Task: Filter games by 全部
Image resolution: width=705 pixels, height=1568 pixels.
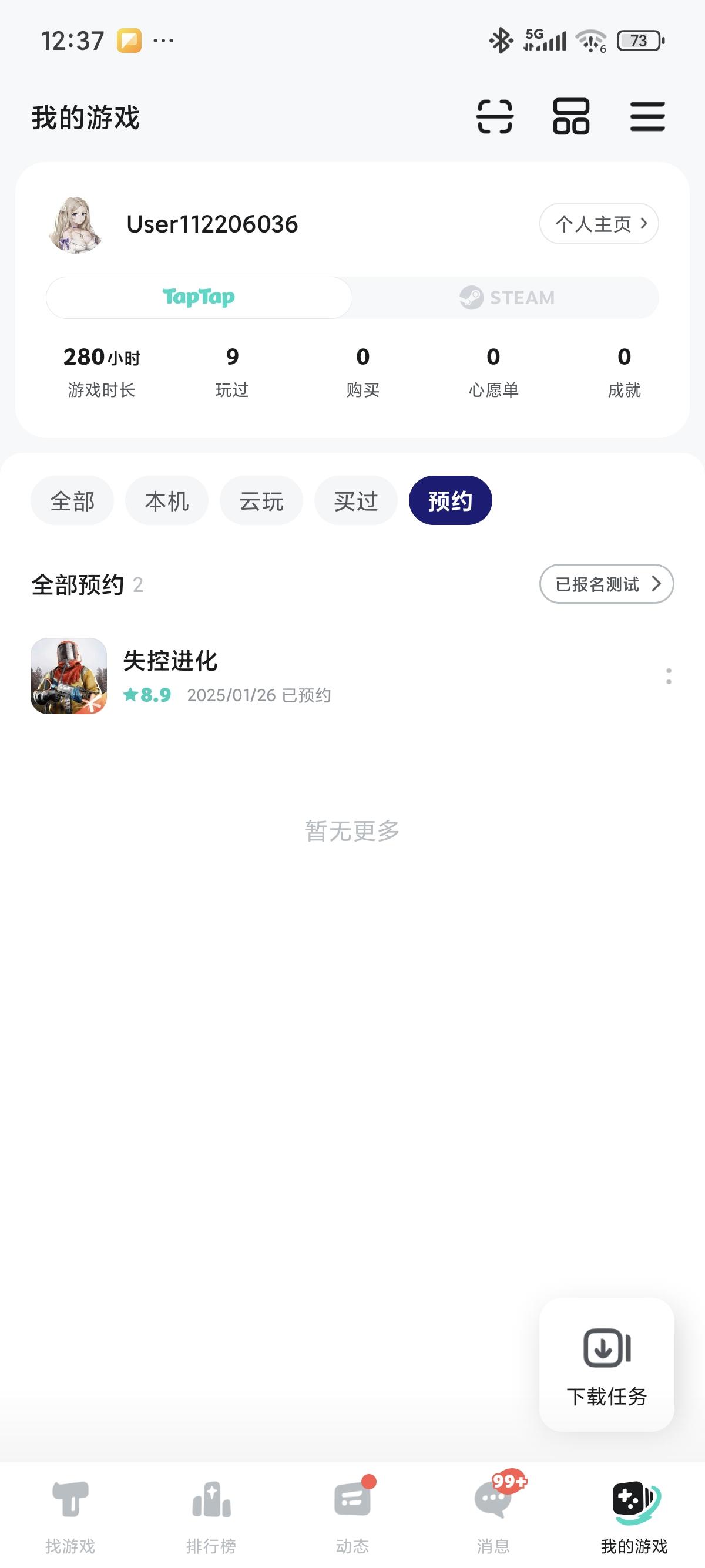Action: coord(72,501)
